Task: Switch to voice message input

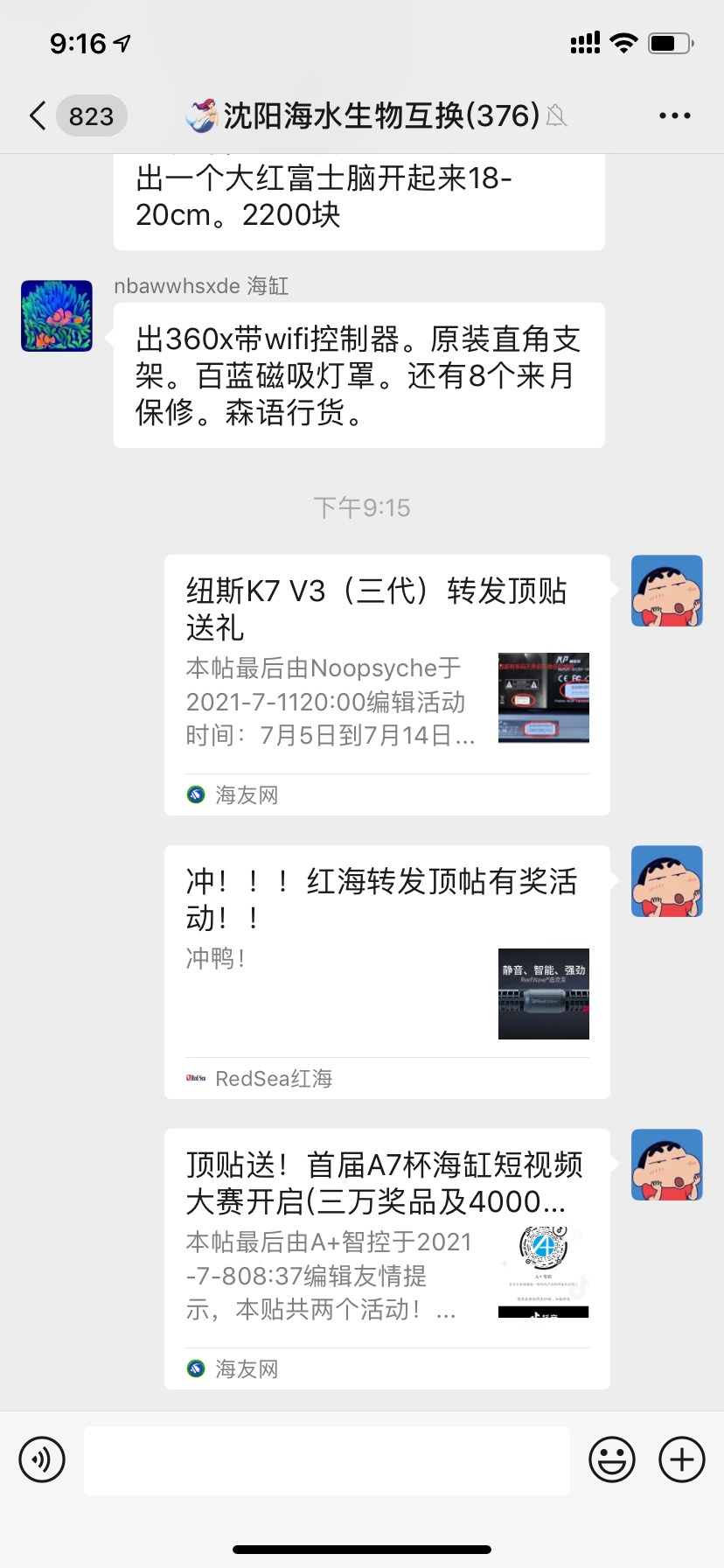Action: point(42,1459)
